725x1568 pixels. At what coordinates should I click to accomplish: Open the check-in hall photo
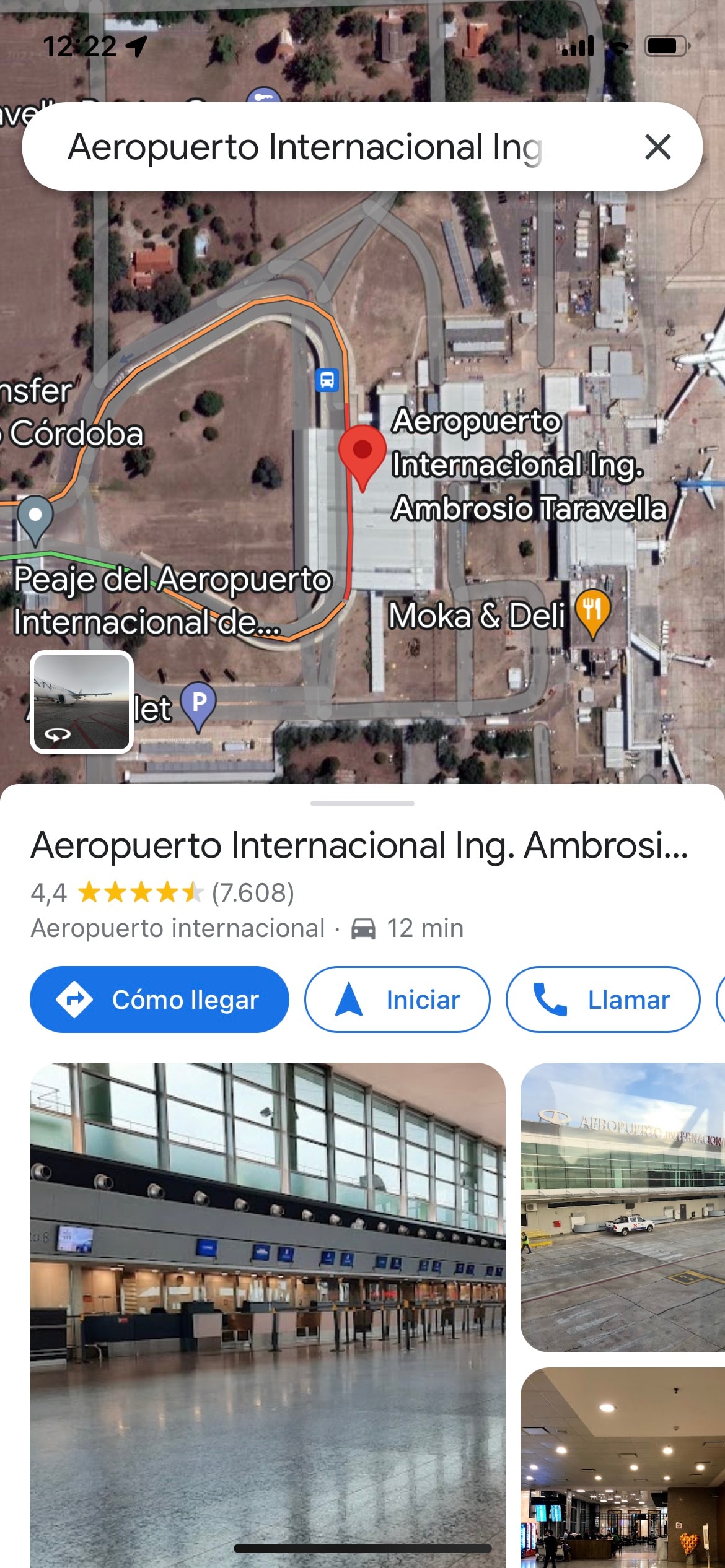pos(268,1313)
